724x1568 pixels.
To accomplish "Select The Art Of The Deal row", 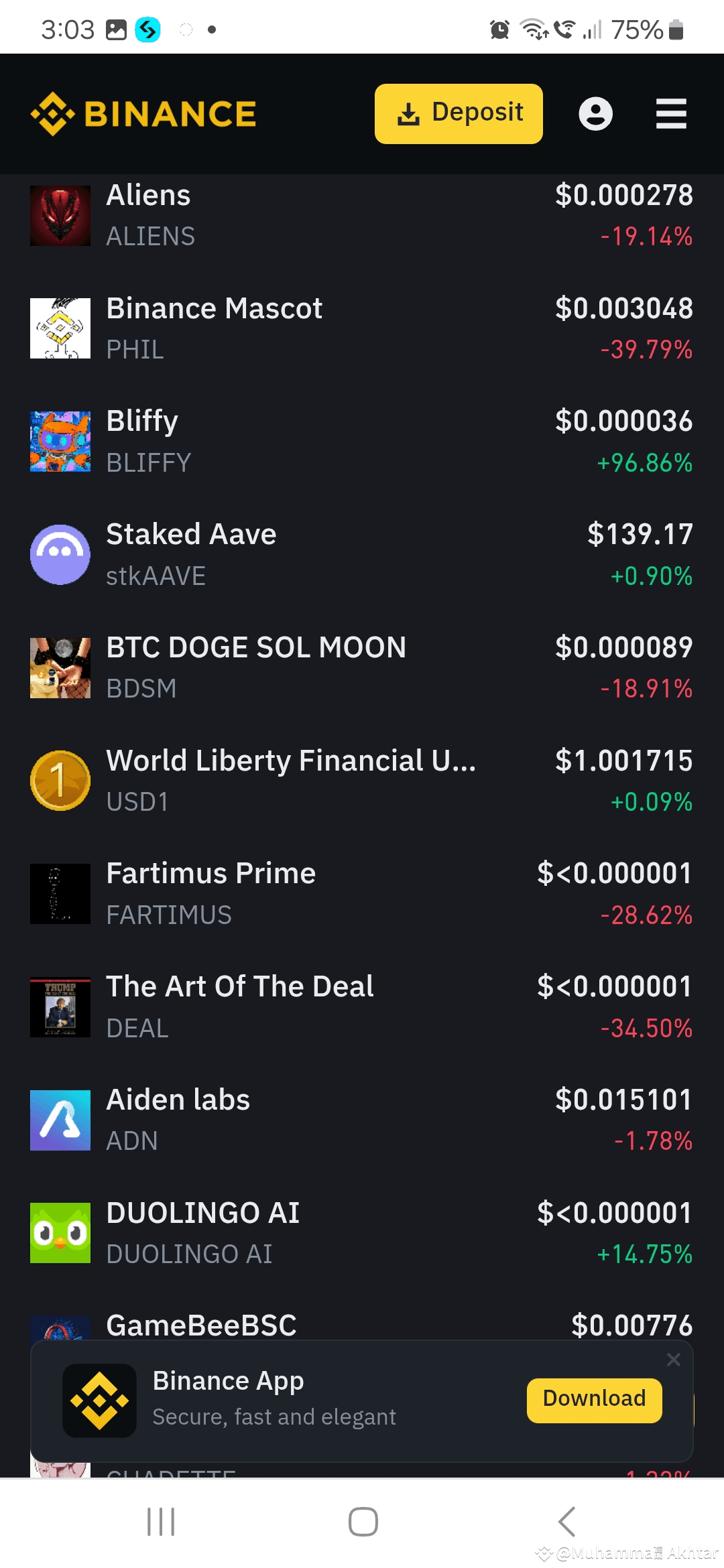I will coord(362,1006).
